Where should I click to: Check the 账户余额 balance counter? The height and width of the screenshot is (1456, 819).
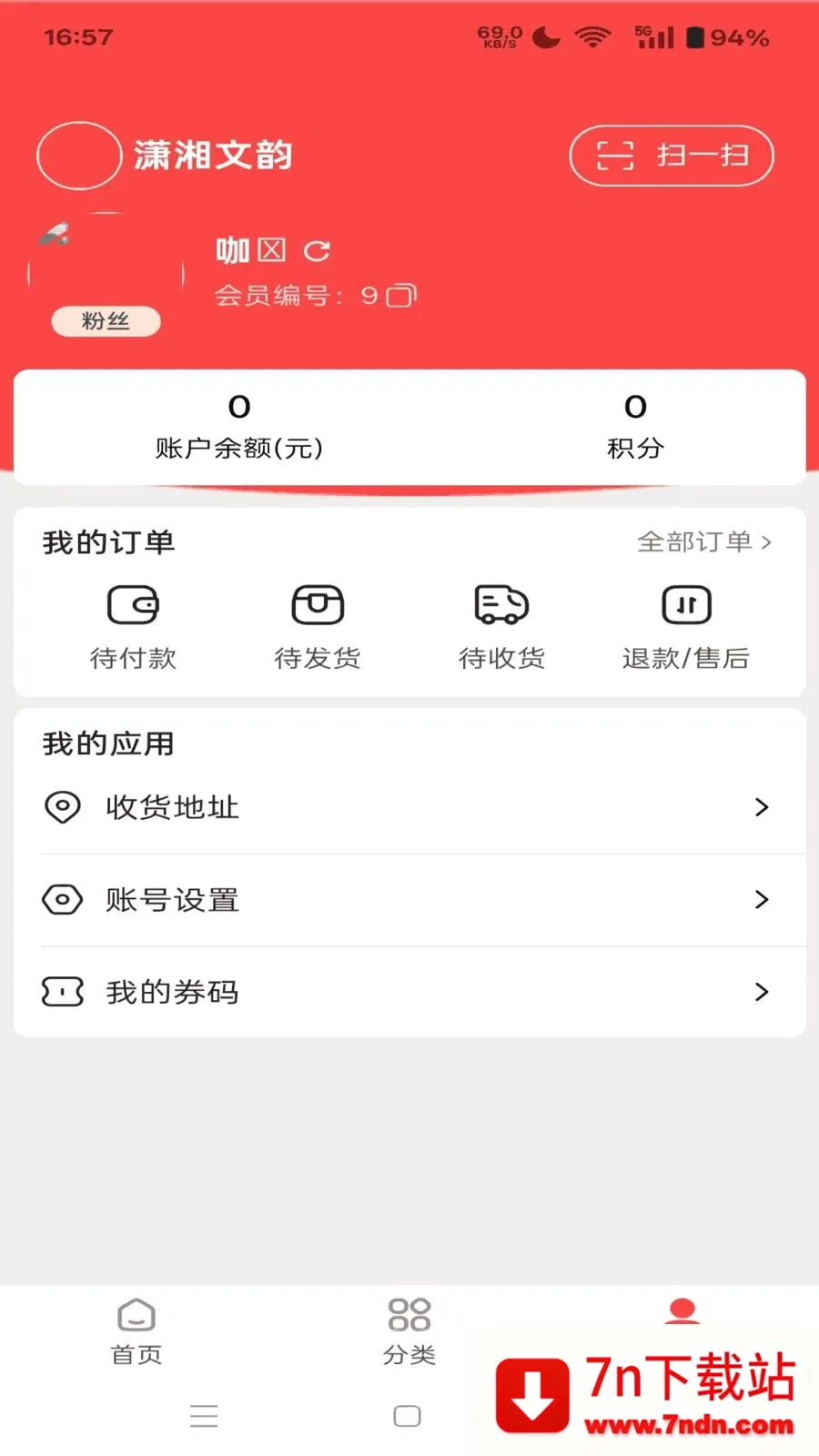(238, 425)
